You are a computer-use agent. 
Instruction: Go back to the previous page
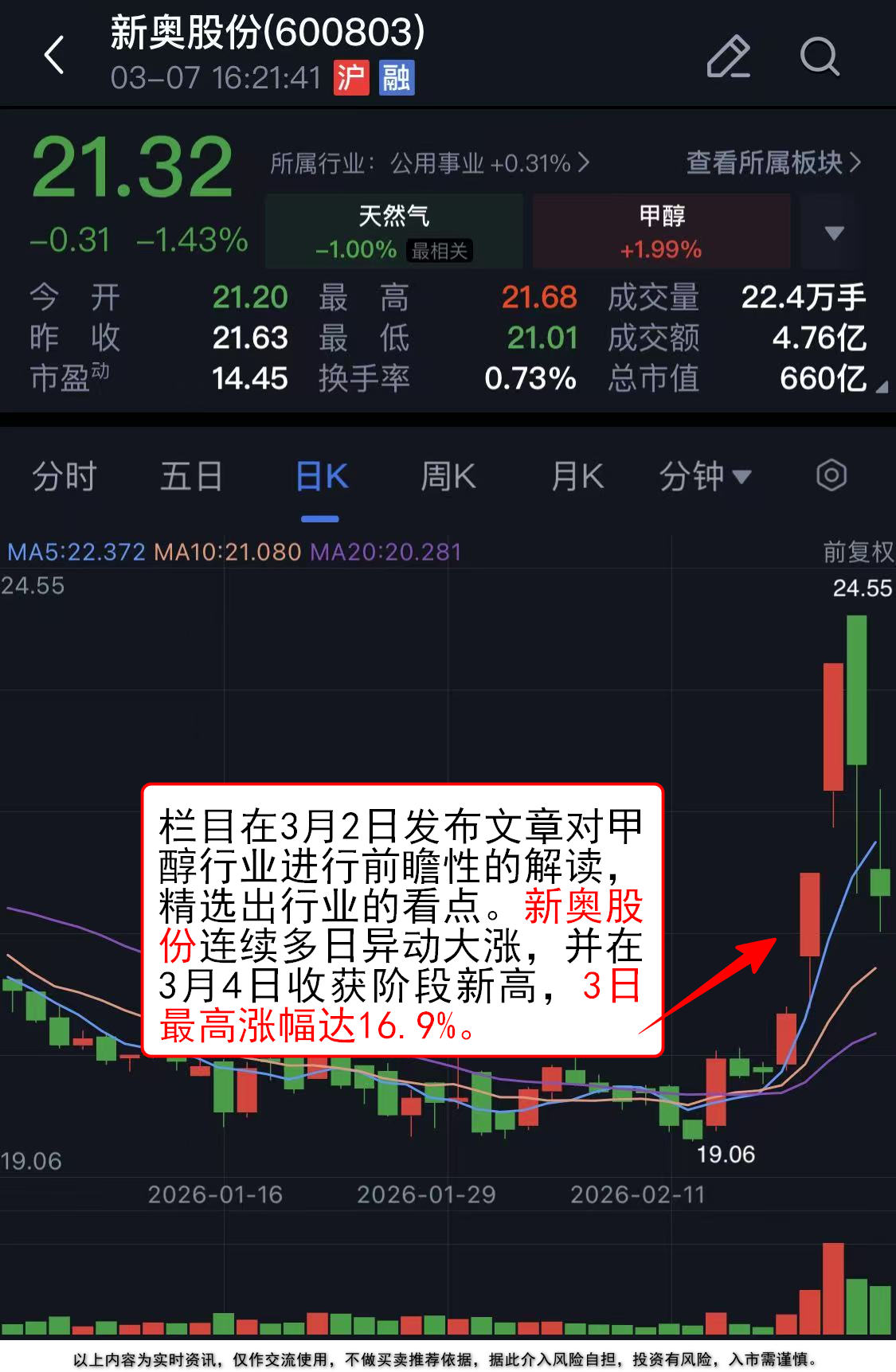[x=54, y=56]
